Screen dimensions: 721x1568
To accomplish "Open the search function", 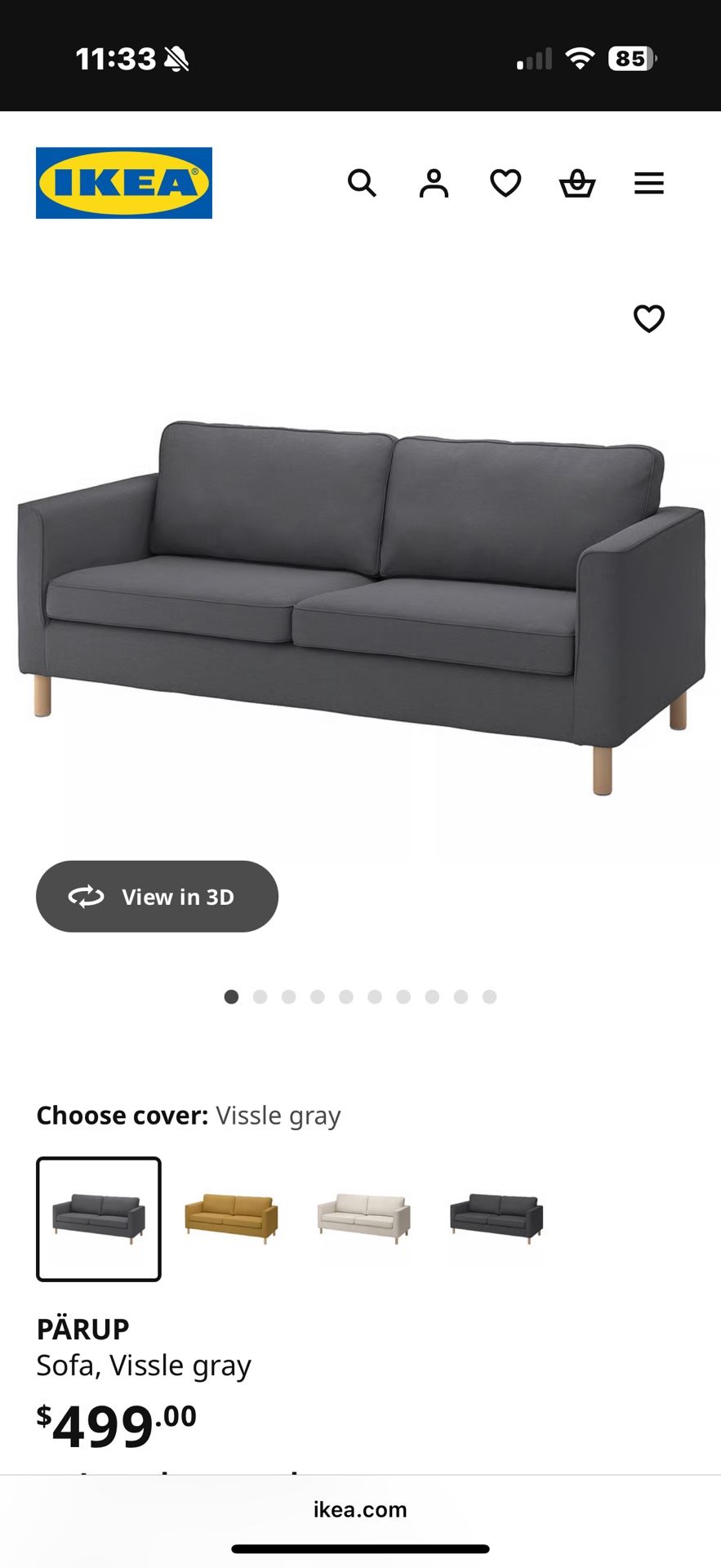I will (362, 183).
